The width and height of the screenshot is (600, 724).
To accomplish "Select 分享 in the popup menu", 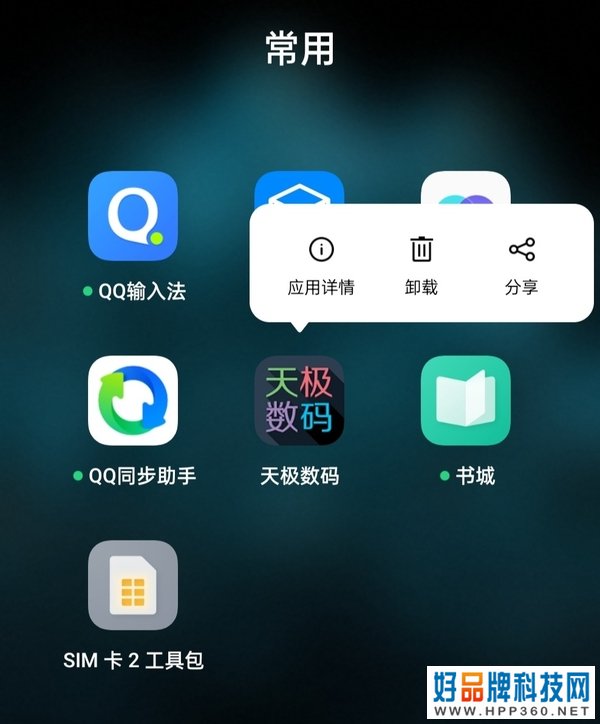I will (521, 265).
